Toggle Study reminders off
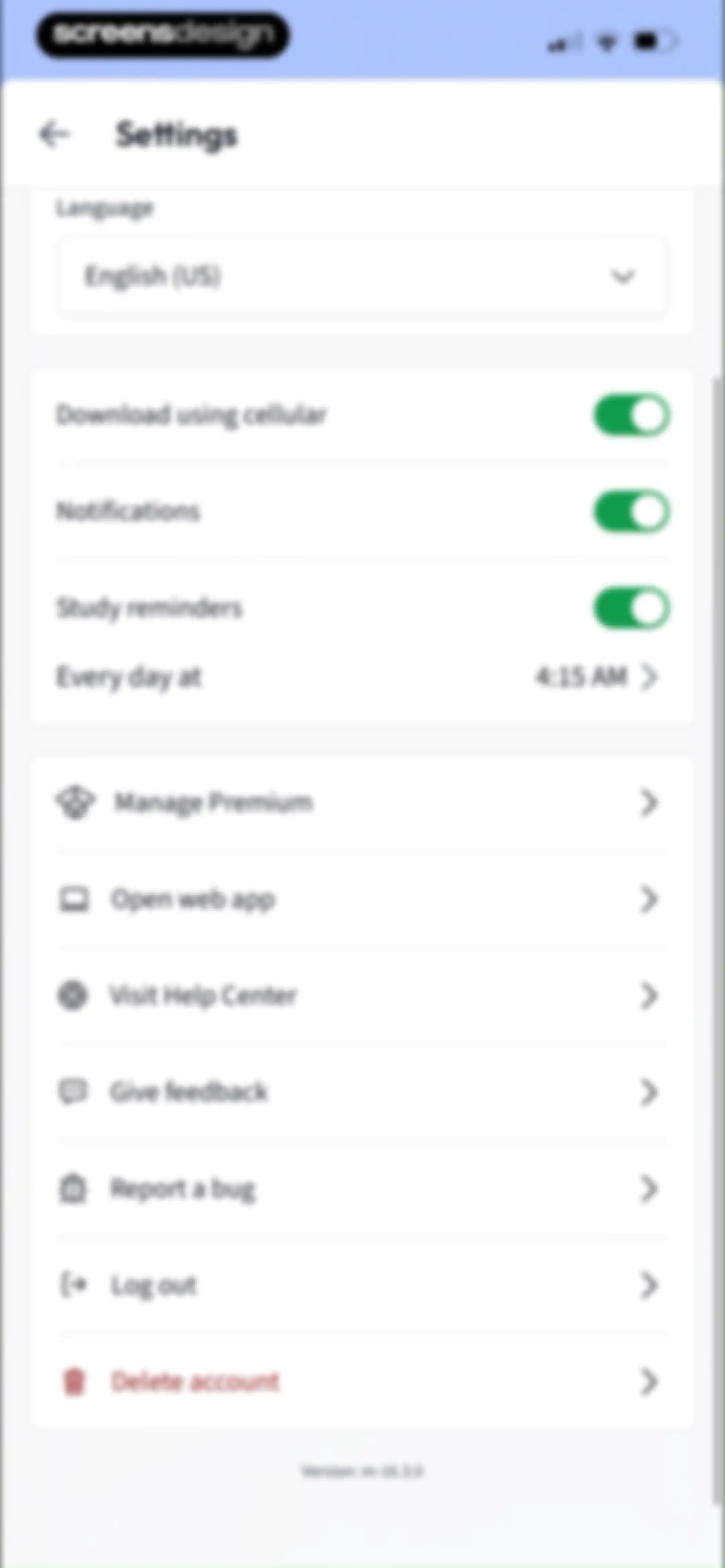This screenshot has width=725, height=1568. pyautogui.click(x=632, y=608)
